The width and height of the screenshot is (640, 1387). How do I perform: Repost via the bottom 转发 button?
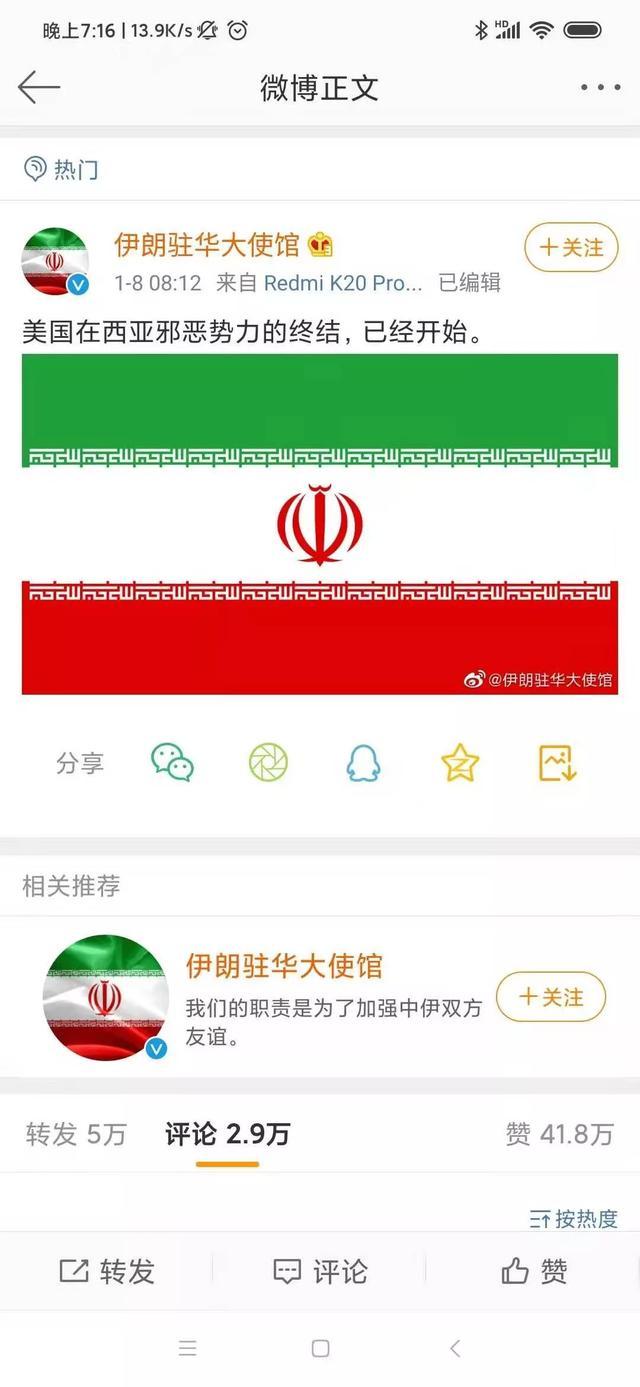pos(107,1271)
